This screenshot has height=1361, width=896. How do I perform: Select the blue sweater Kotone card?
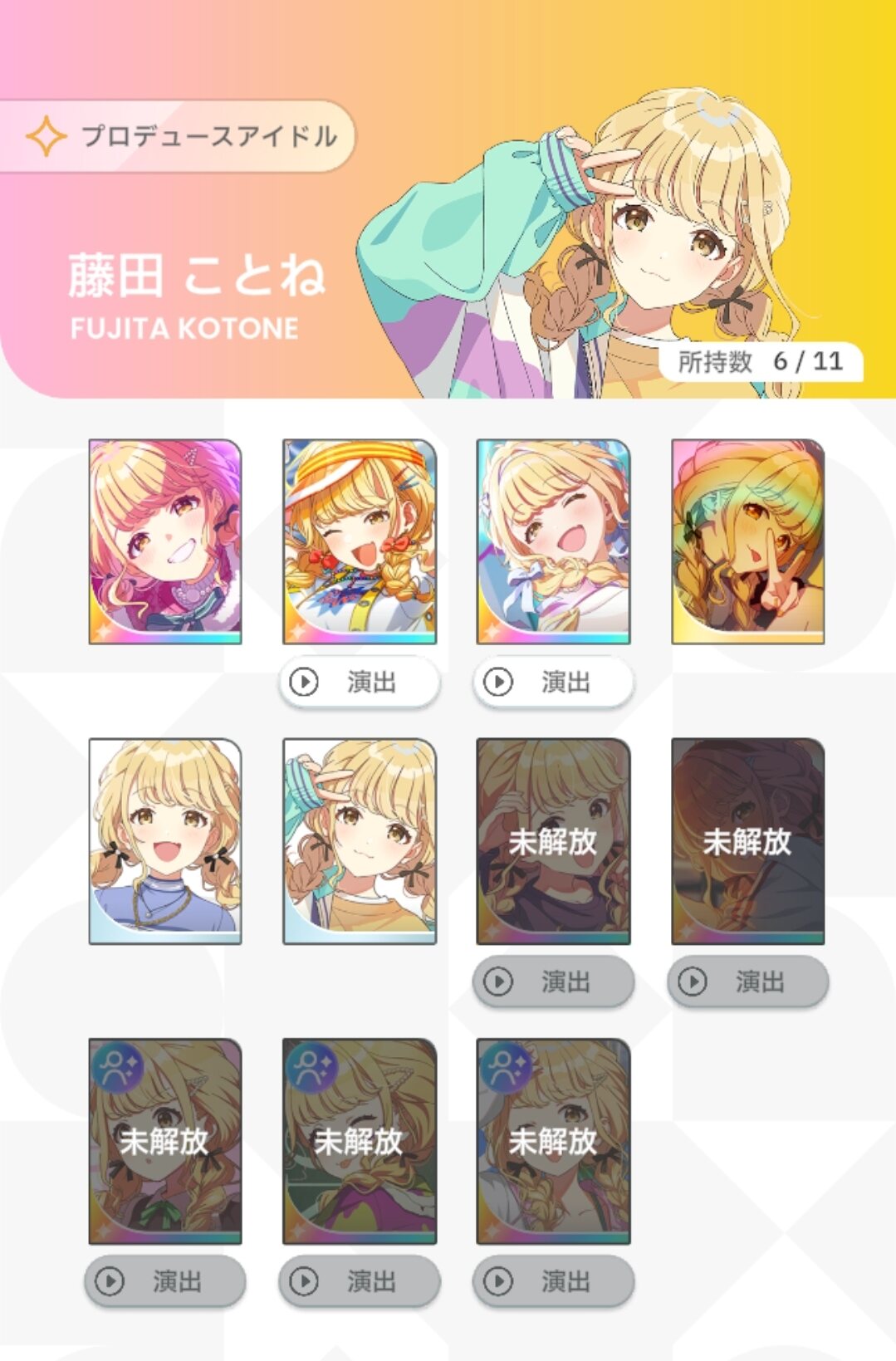165,841
